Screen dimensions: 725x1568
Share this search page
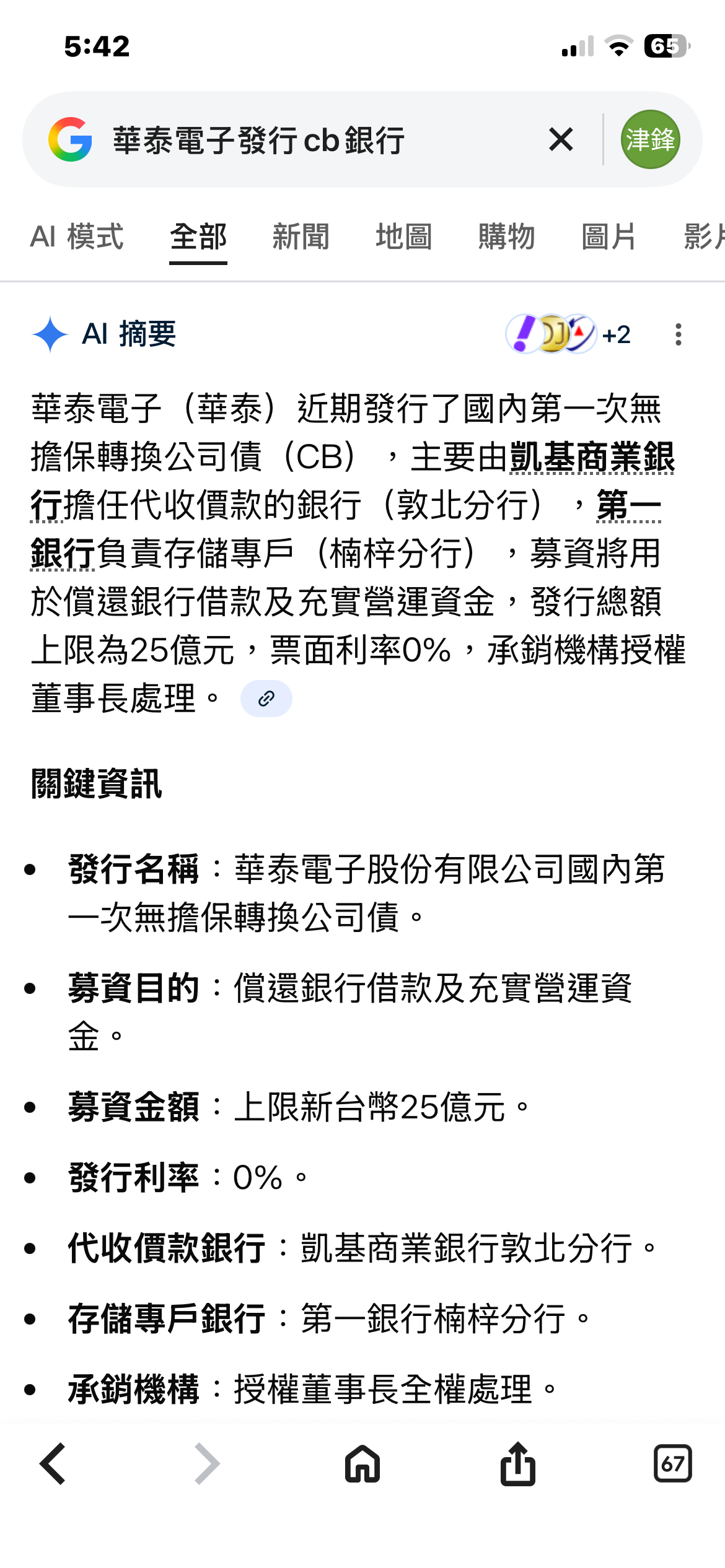tap(517, 1464)
